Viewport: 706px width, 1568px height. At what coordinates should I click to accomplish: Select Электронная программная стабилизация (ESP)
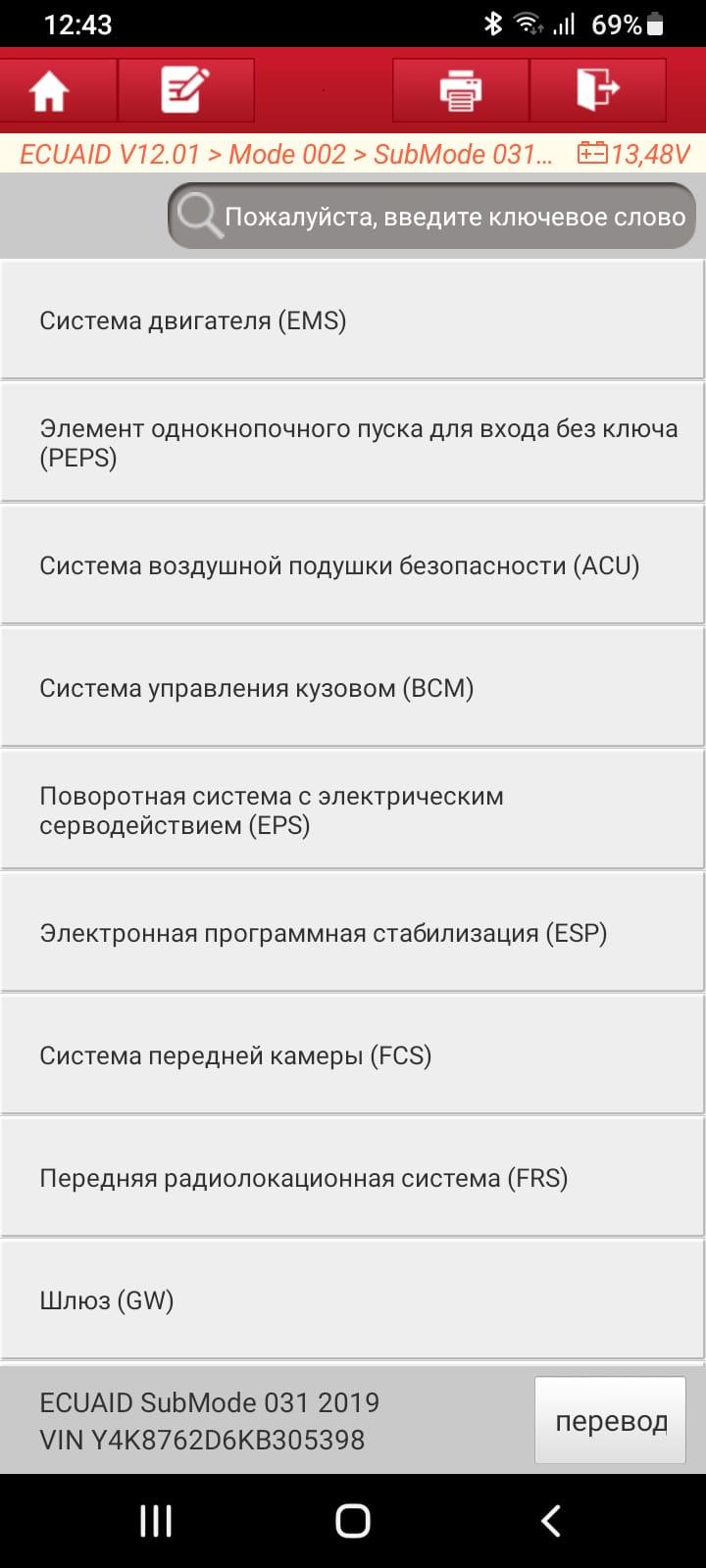(352, 933)
